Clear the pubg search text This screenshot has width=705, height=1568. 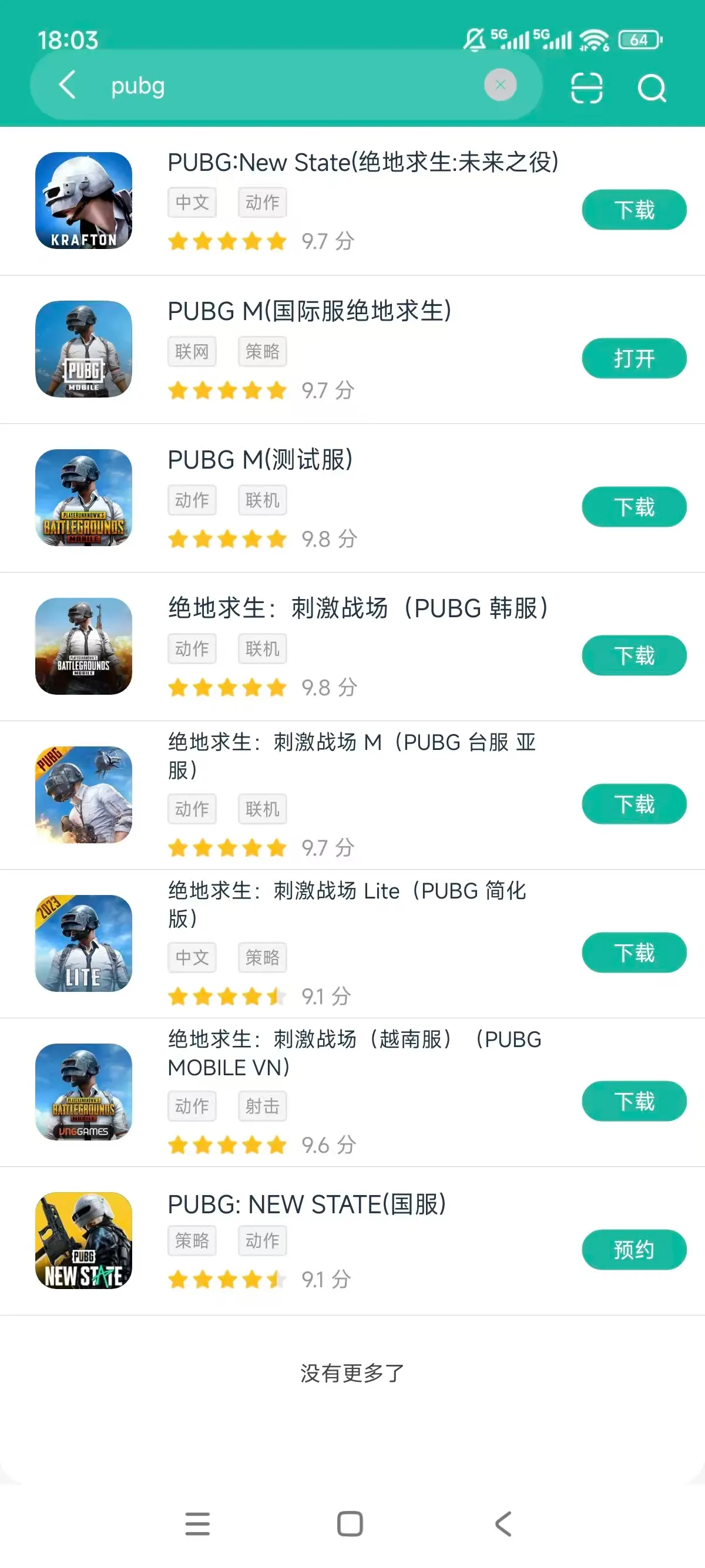500,85
